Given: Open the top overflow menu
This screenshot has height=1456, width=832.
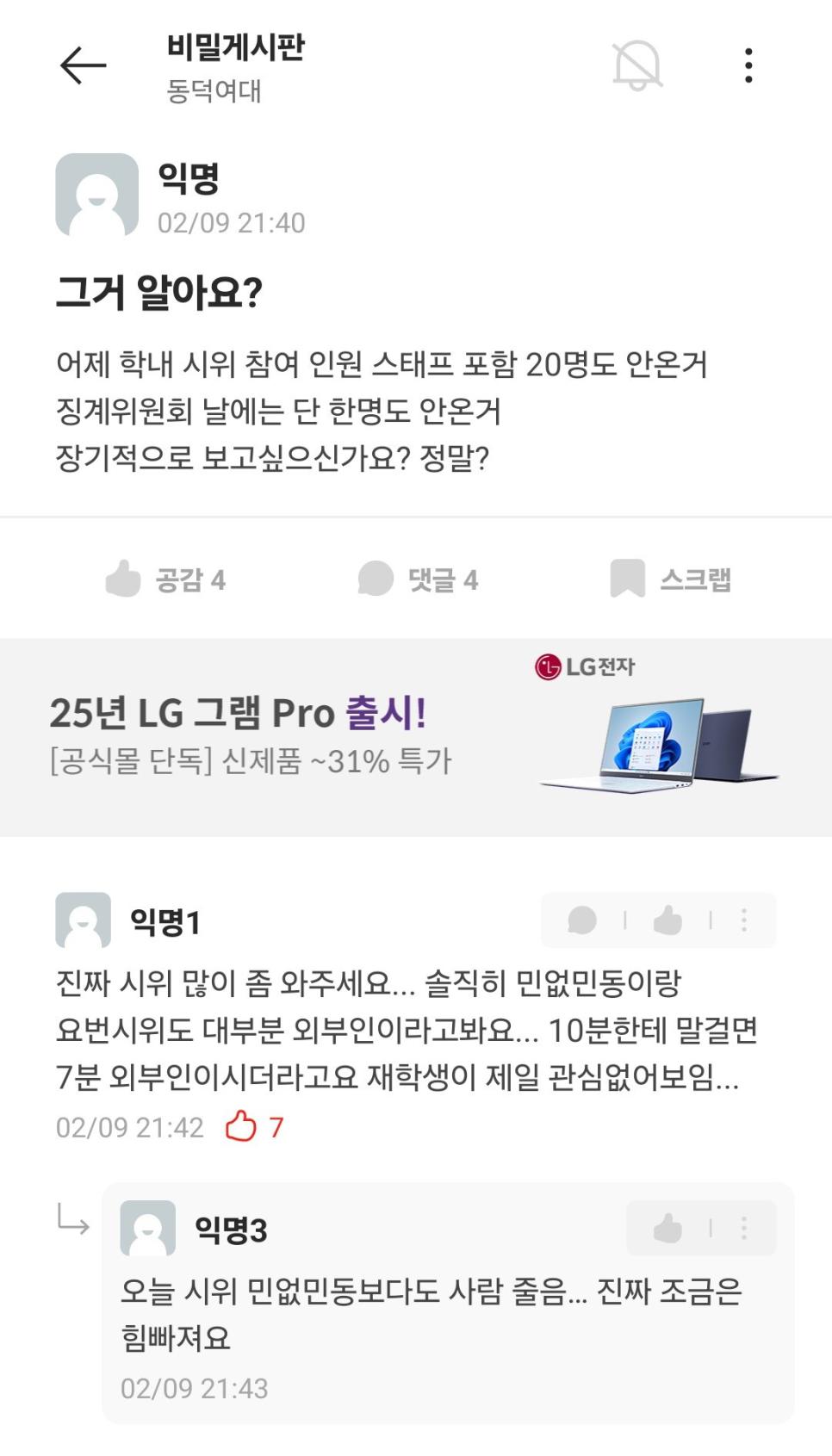Looking at the screenshot, I should [748, 65].
